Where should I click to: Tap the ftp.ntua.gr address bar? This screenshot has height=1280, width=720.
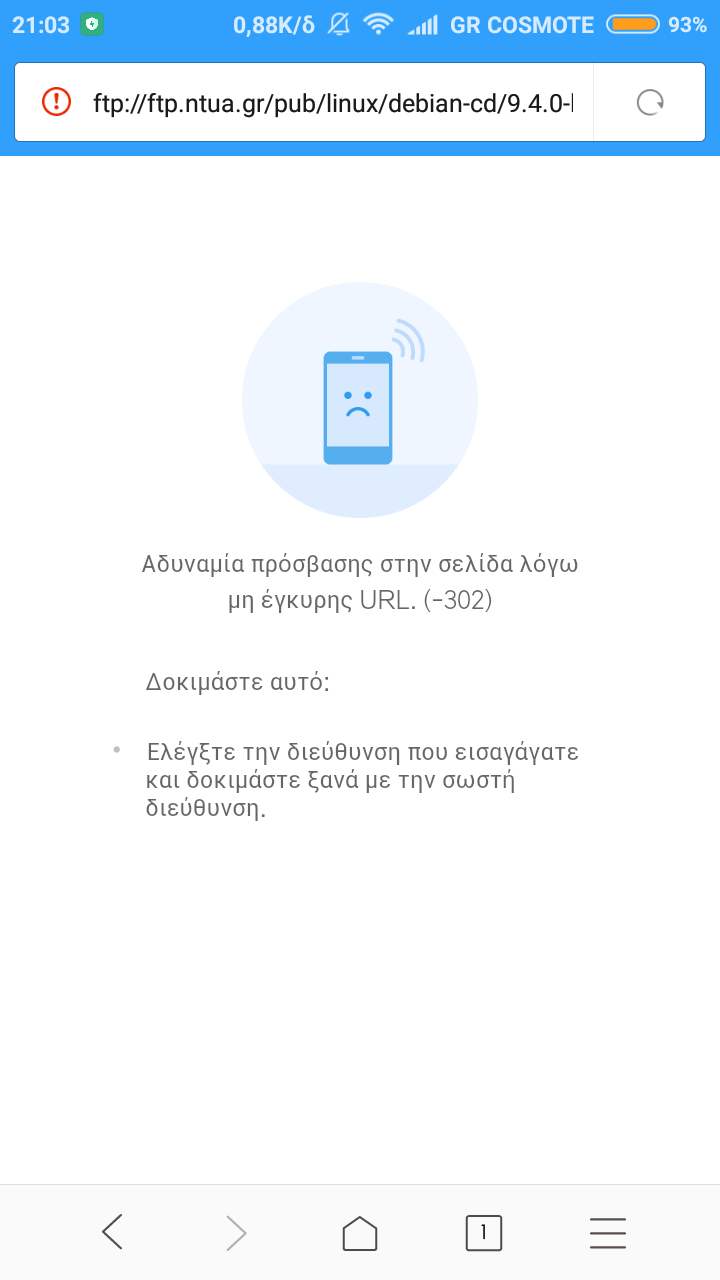(x=333, y=102)
